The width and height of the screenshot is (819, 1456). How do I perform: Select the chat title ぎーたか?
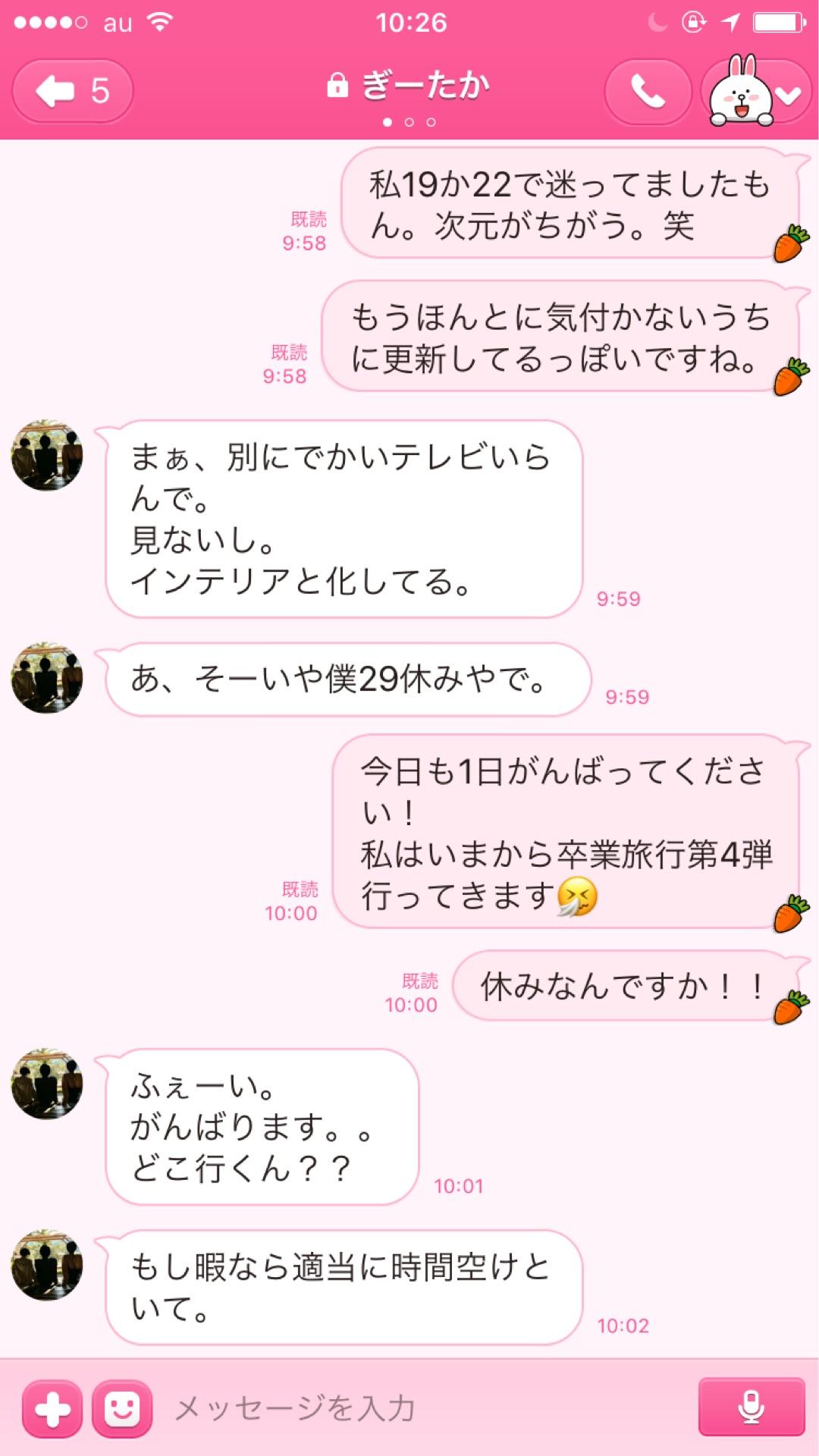click(x=425, y=85)
